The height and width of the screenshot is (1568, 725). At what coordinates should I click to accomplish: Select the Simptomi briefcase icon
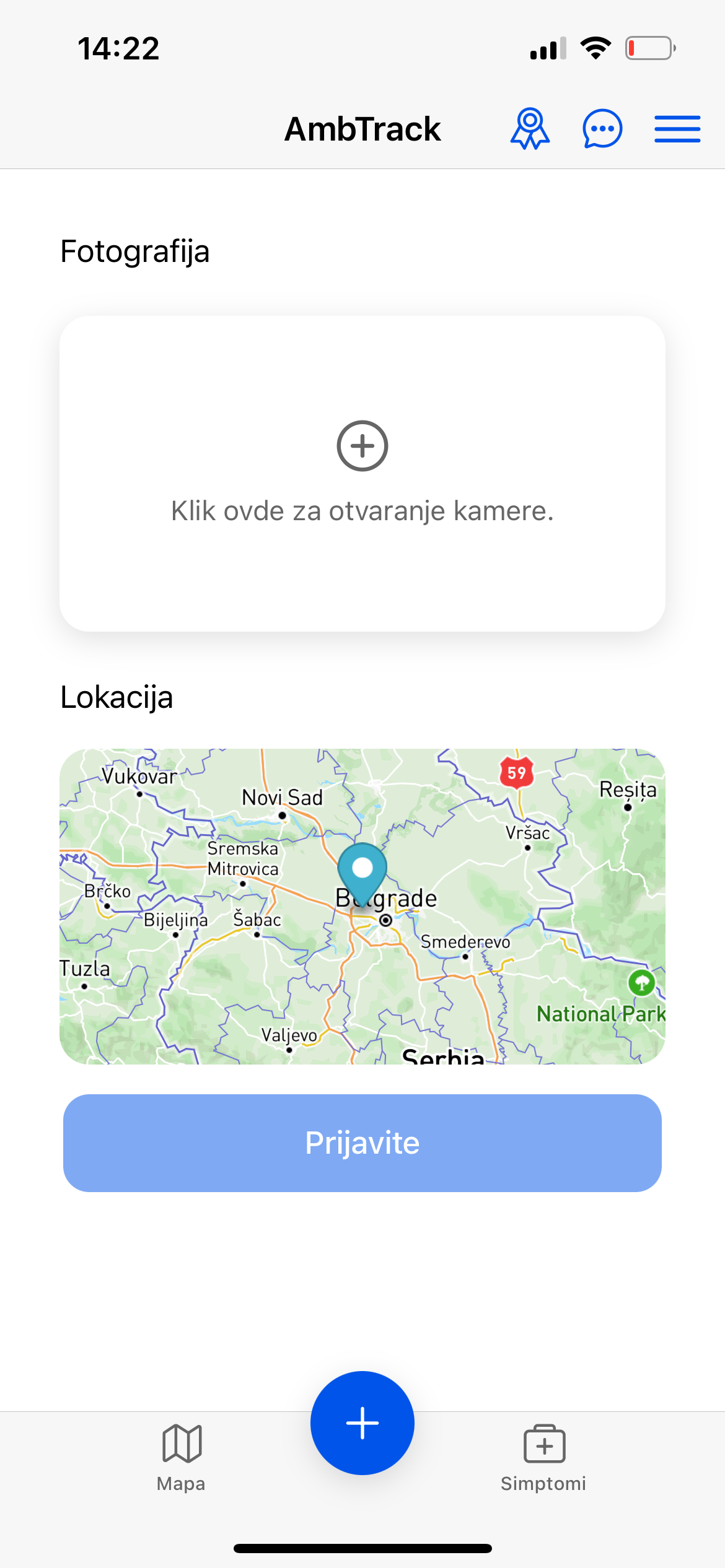tap(545, 1444)
